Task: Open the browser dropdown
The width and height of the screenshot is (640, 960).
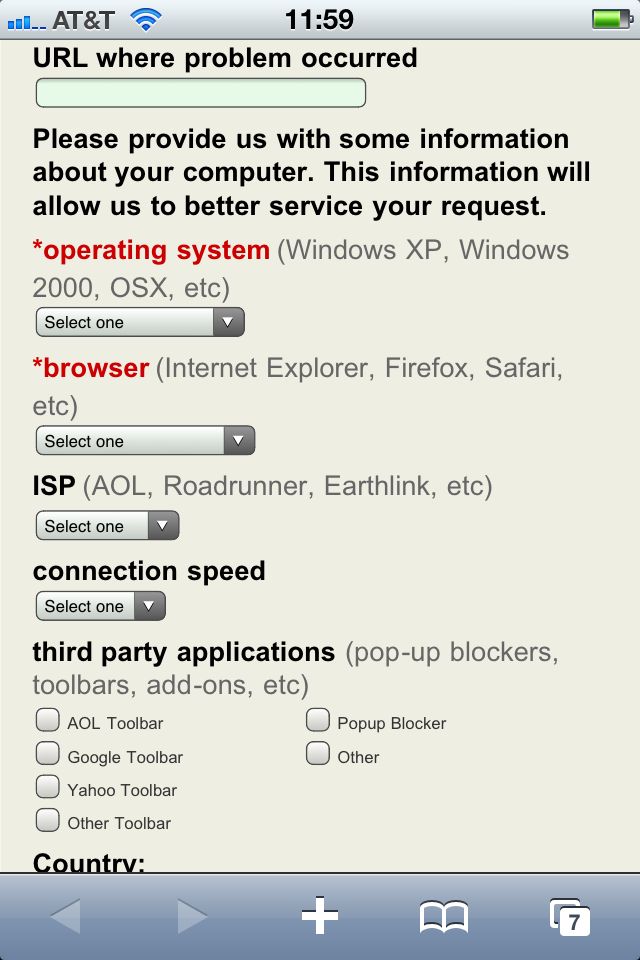Action: [145, 441]
